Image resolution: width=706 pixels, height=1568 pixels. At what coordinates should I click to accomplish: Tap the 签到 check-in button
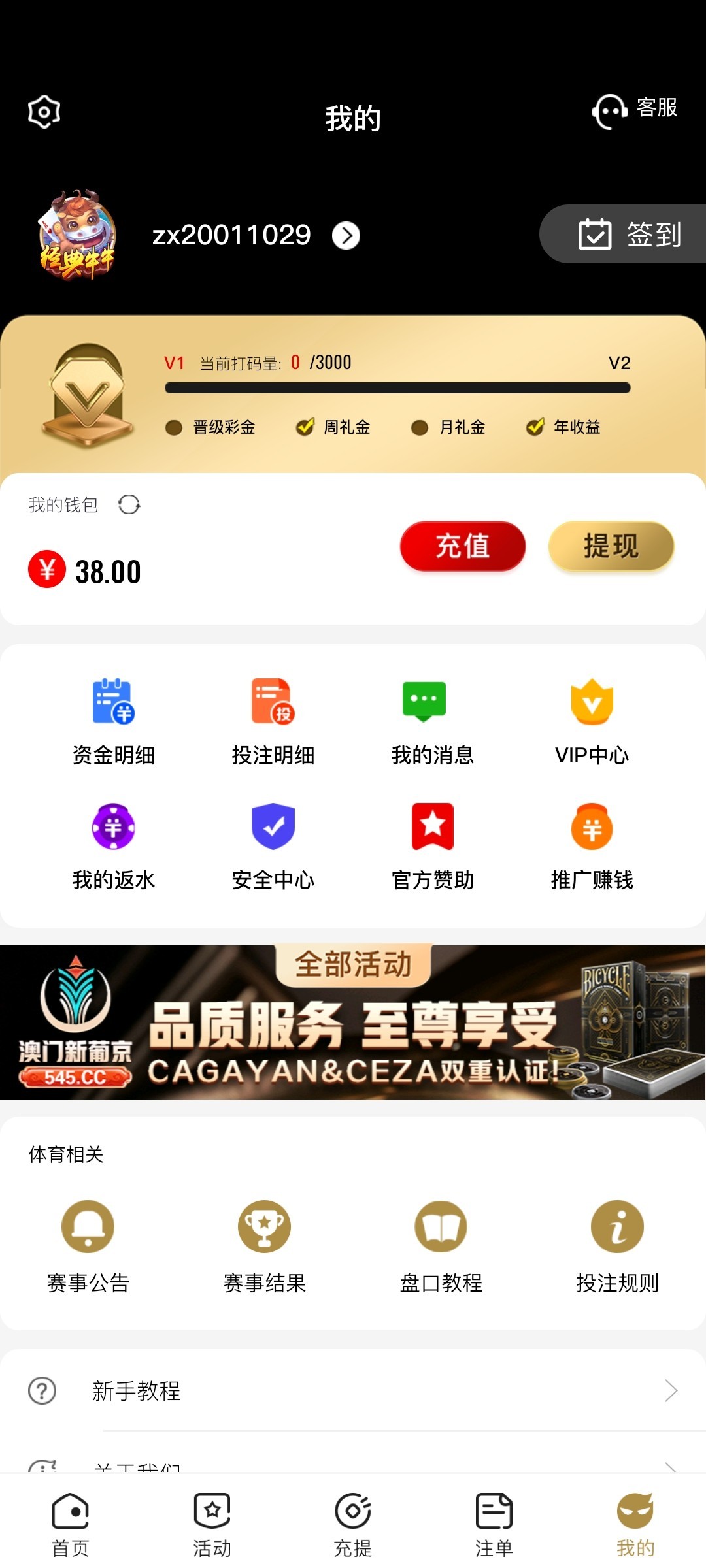[x=628, y=235]
